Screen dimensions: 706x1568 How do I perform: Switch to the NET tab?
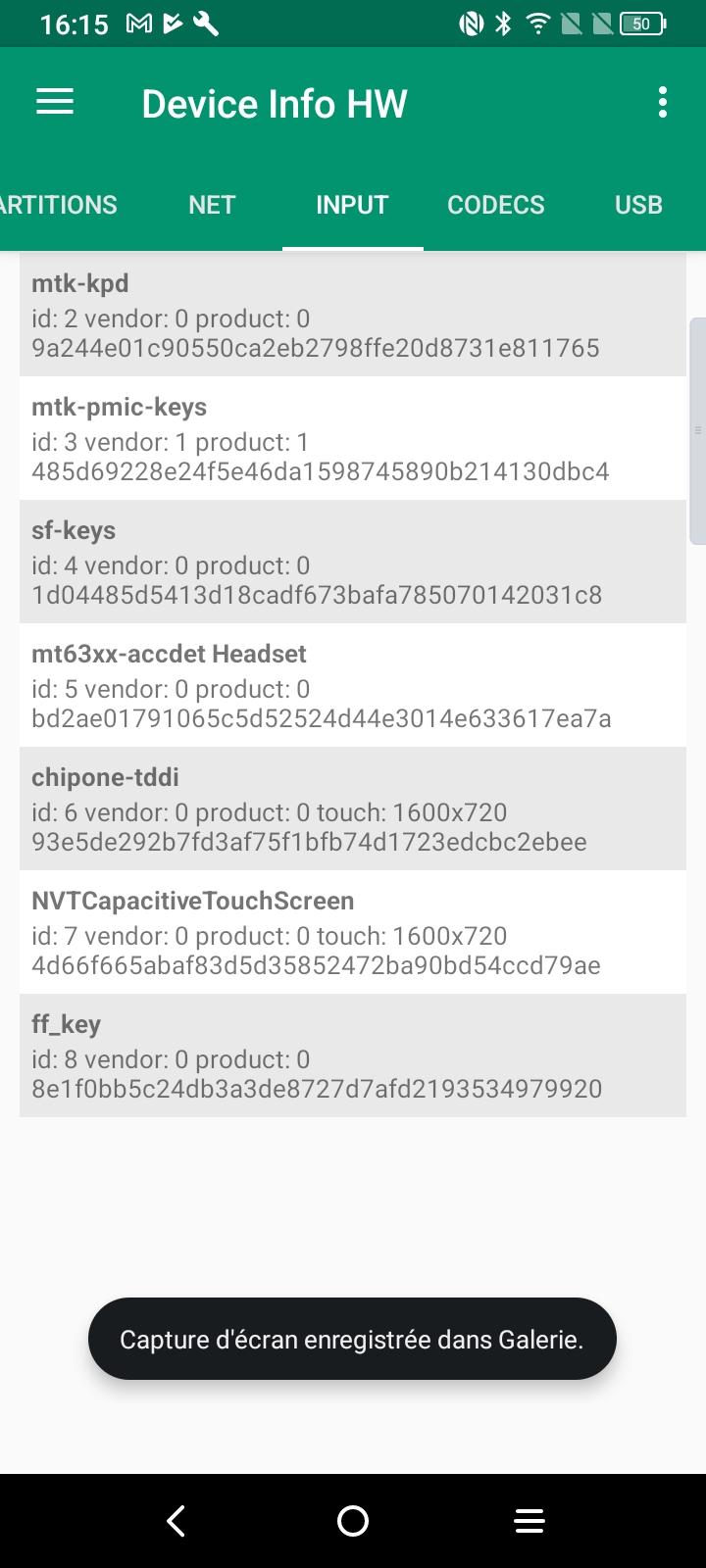pyautogui.click(x=212, y=205)
